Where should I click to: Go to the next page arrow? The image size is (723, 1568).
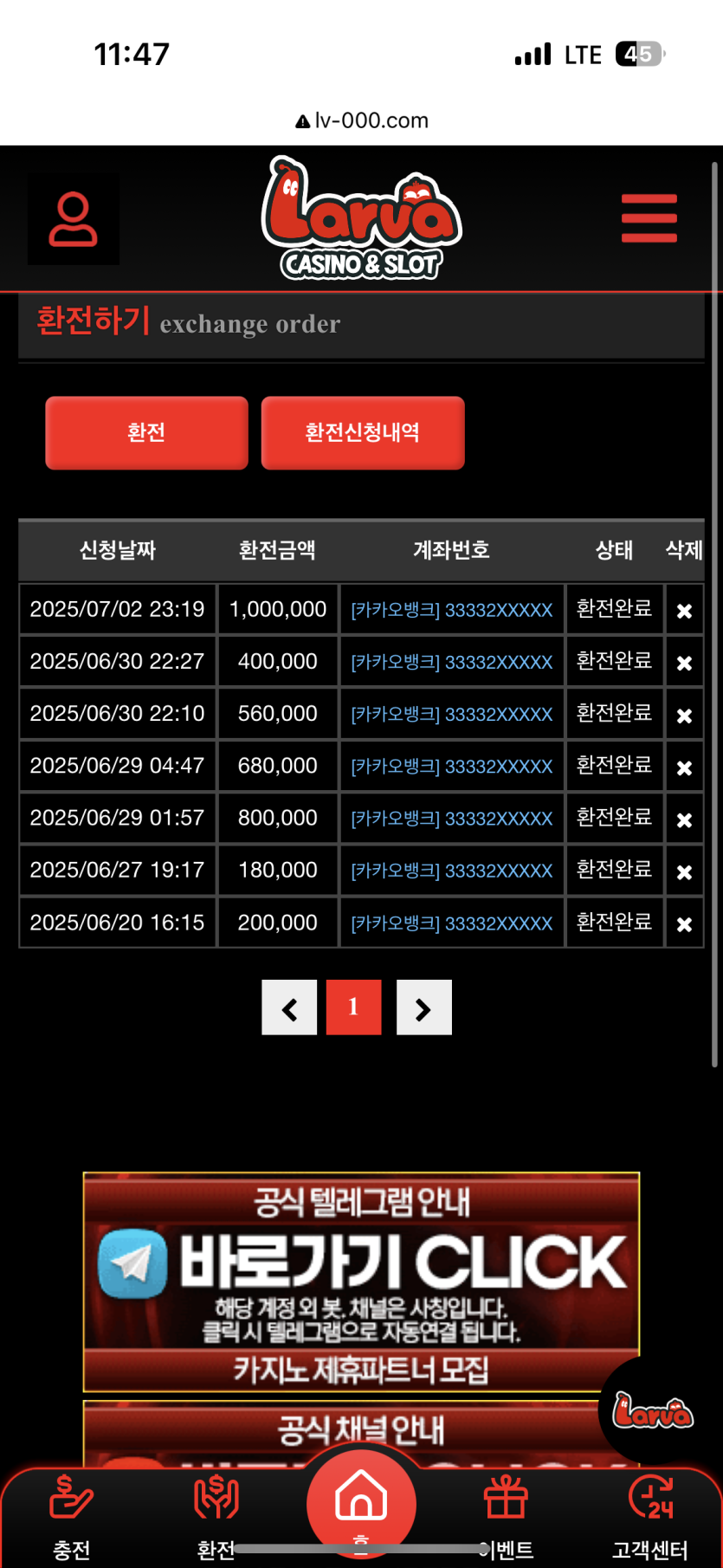tap(423, 1008)
